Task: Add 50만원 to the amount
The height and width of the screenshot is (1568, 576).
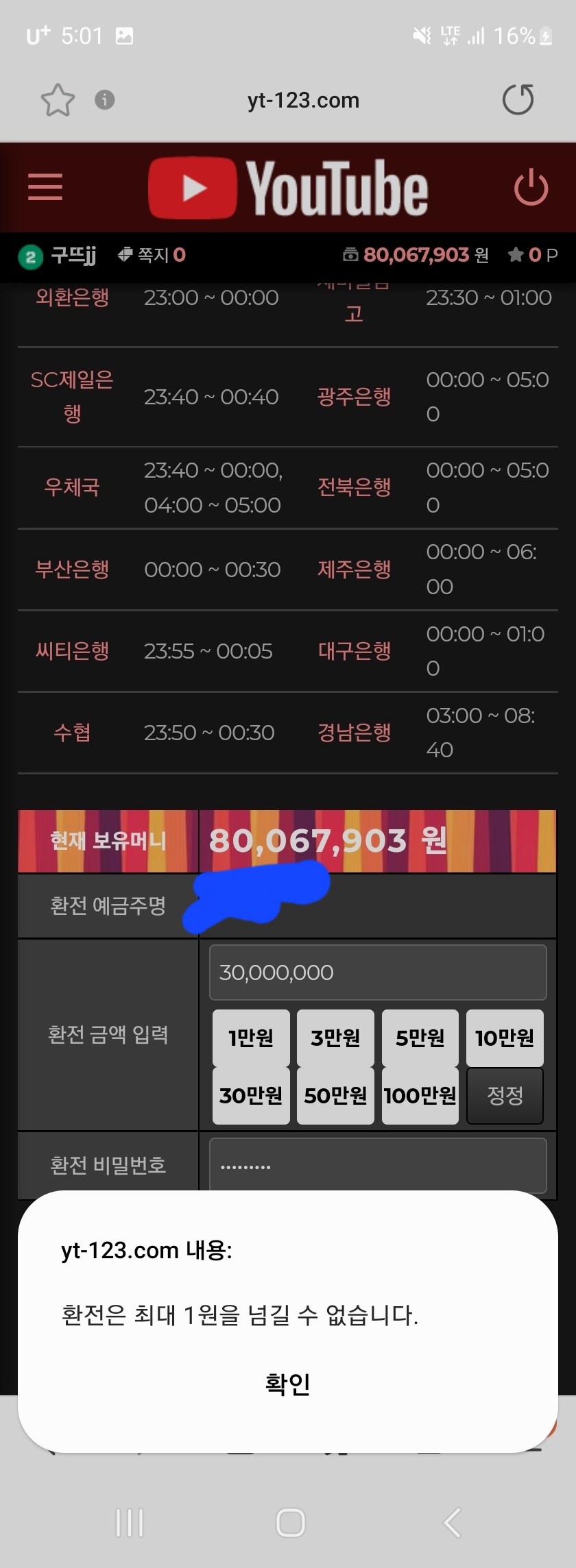Action: [x=335, y=1095]
